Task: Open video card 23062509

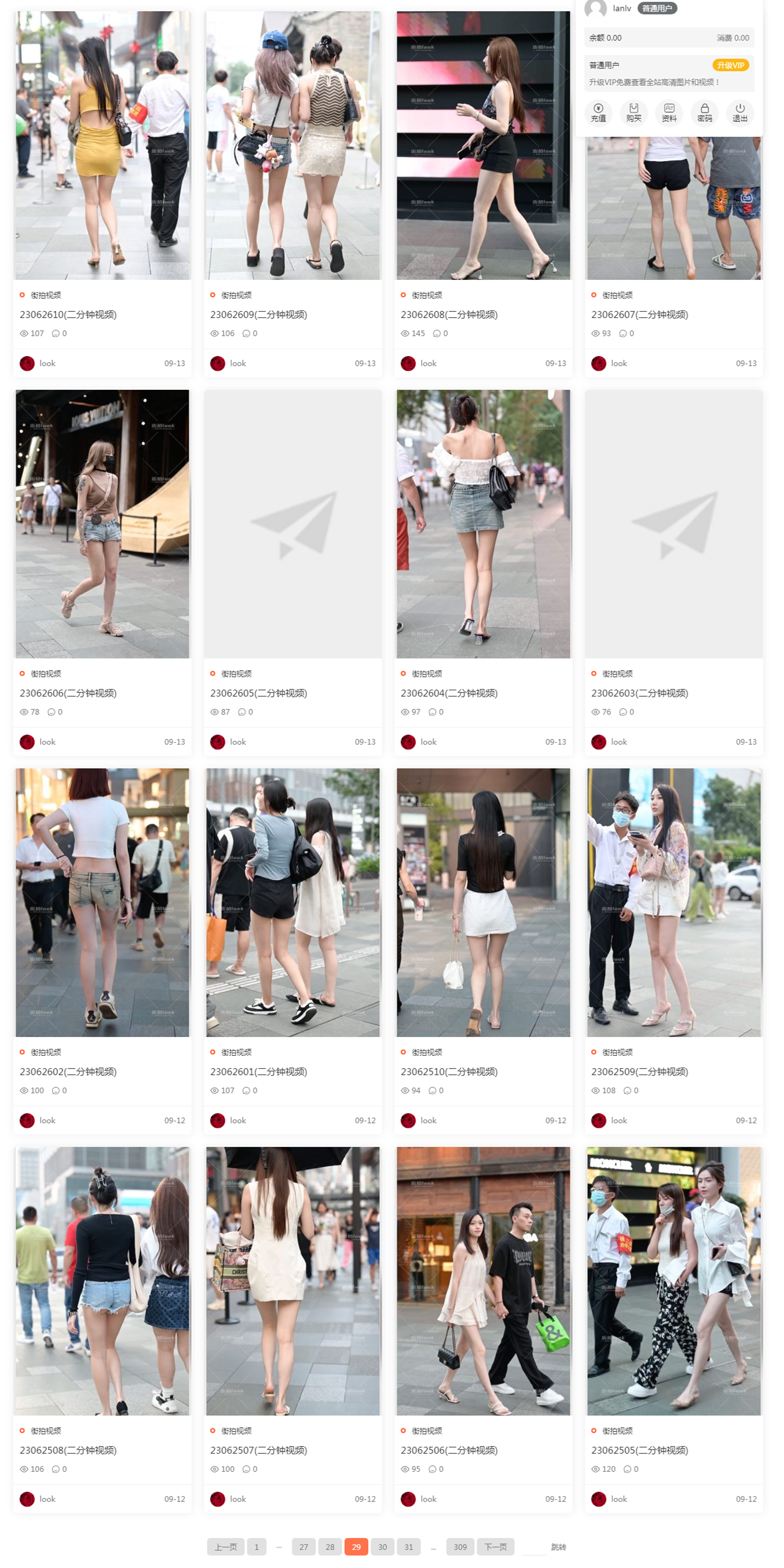Action: coord(640,1071)
